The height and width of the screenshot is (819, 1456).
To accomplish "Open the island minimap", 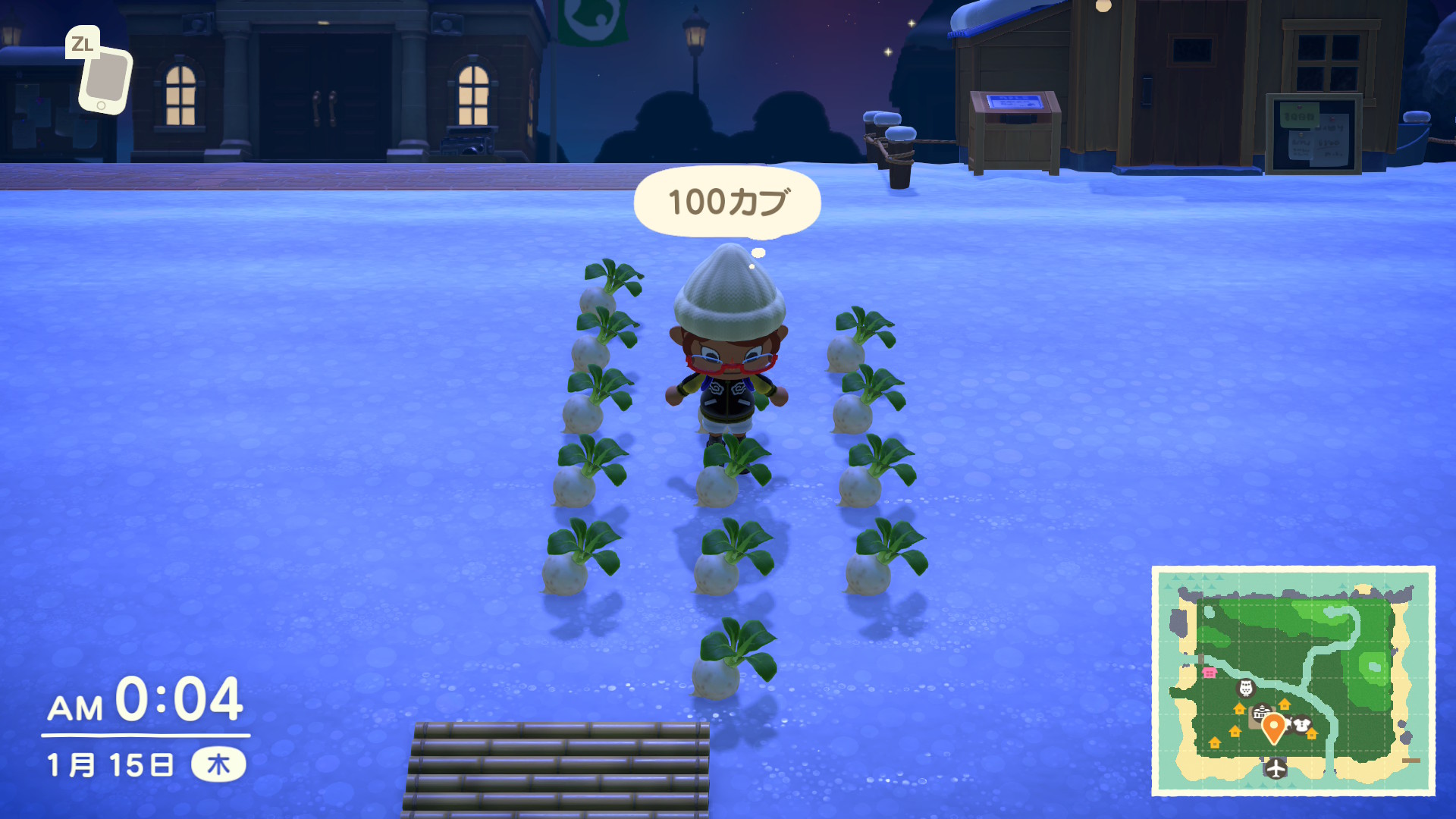I will pos(1292,680).
